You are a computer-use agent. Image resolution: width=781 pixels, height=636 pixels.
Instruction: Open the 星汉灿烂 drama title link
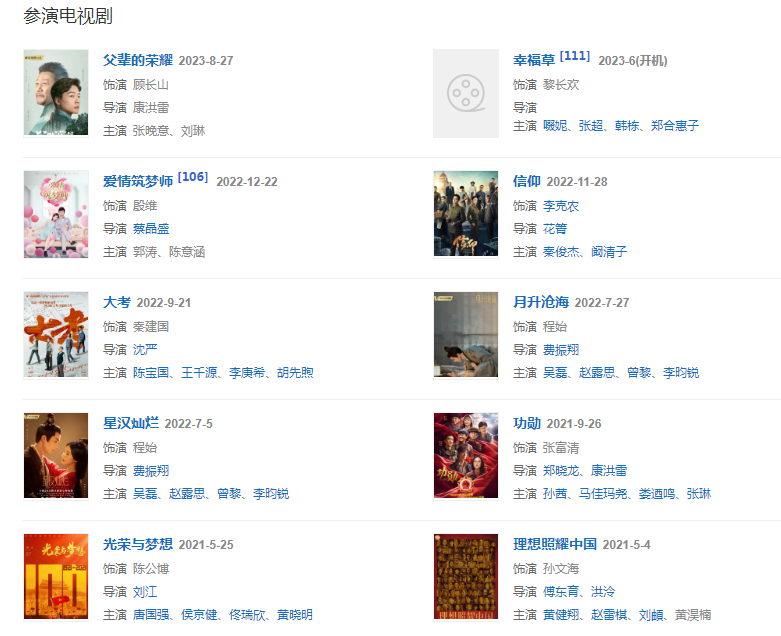click(131, 423)
